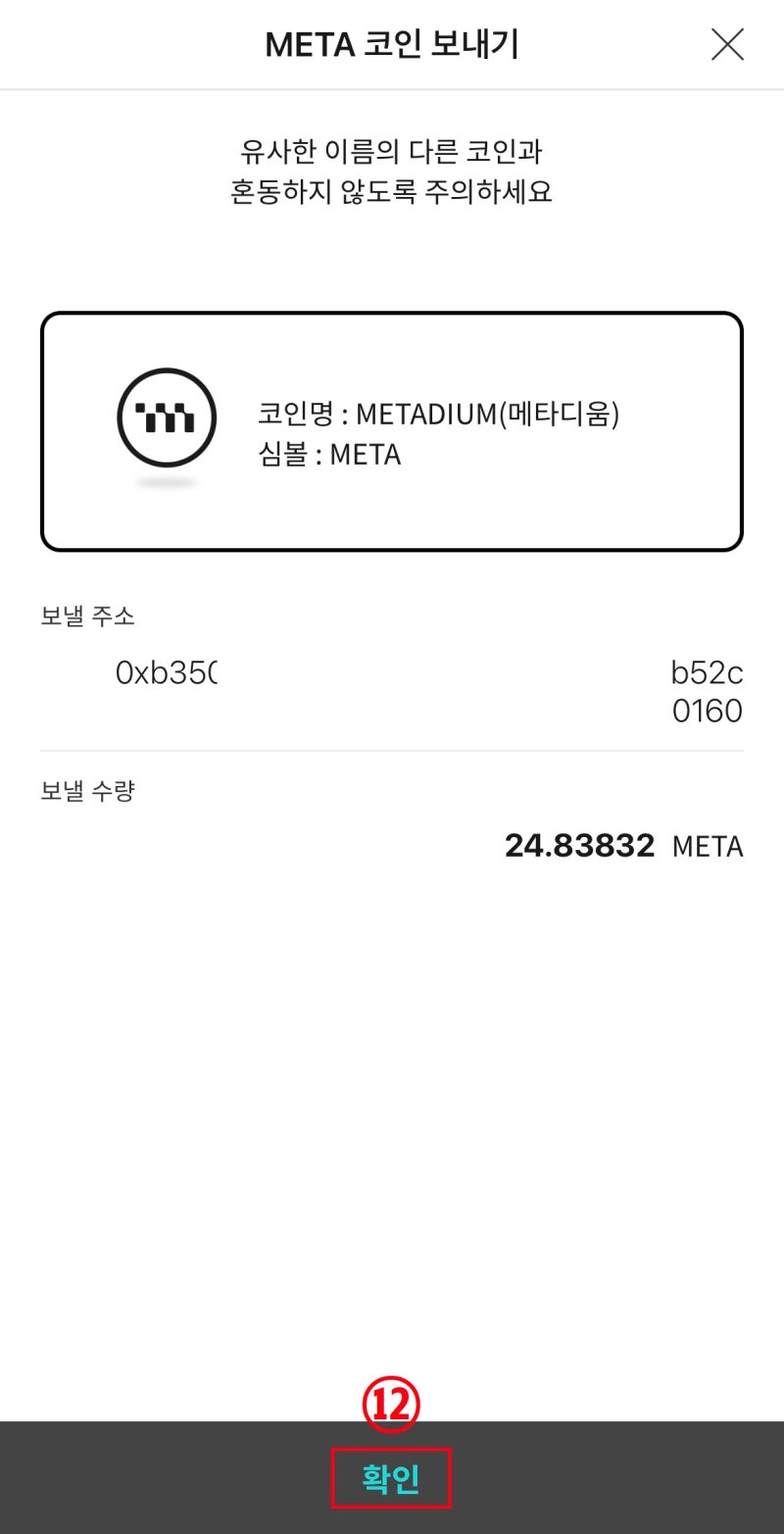Click the META 코인 보내기 title
Image resolution: width=784 pixels, height=1534 pixels.
392,44
